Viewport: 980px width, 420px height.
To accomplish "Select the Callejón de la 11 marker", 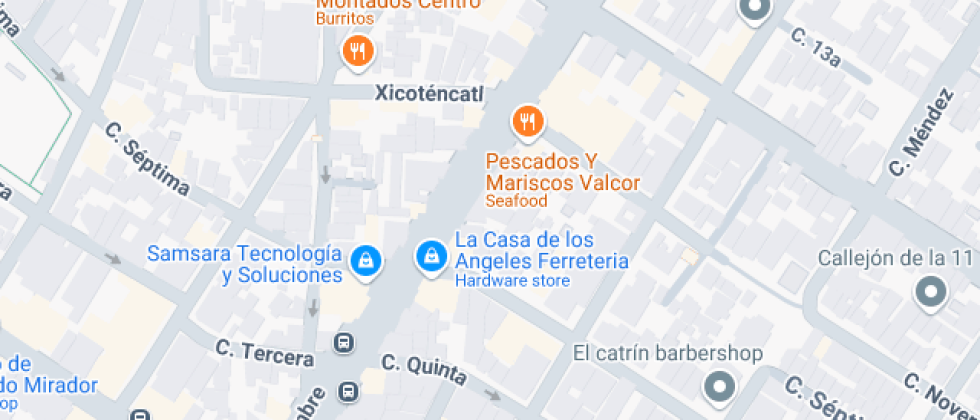I will pos(932,292).
